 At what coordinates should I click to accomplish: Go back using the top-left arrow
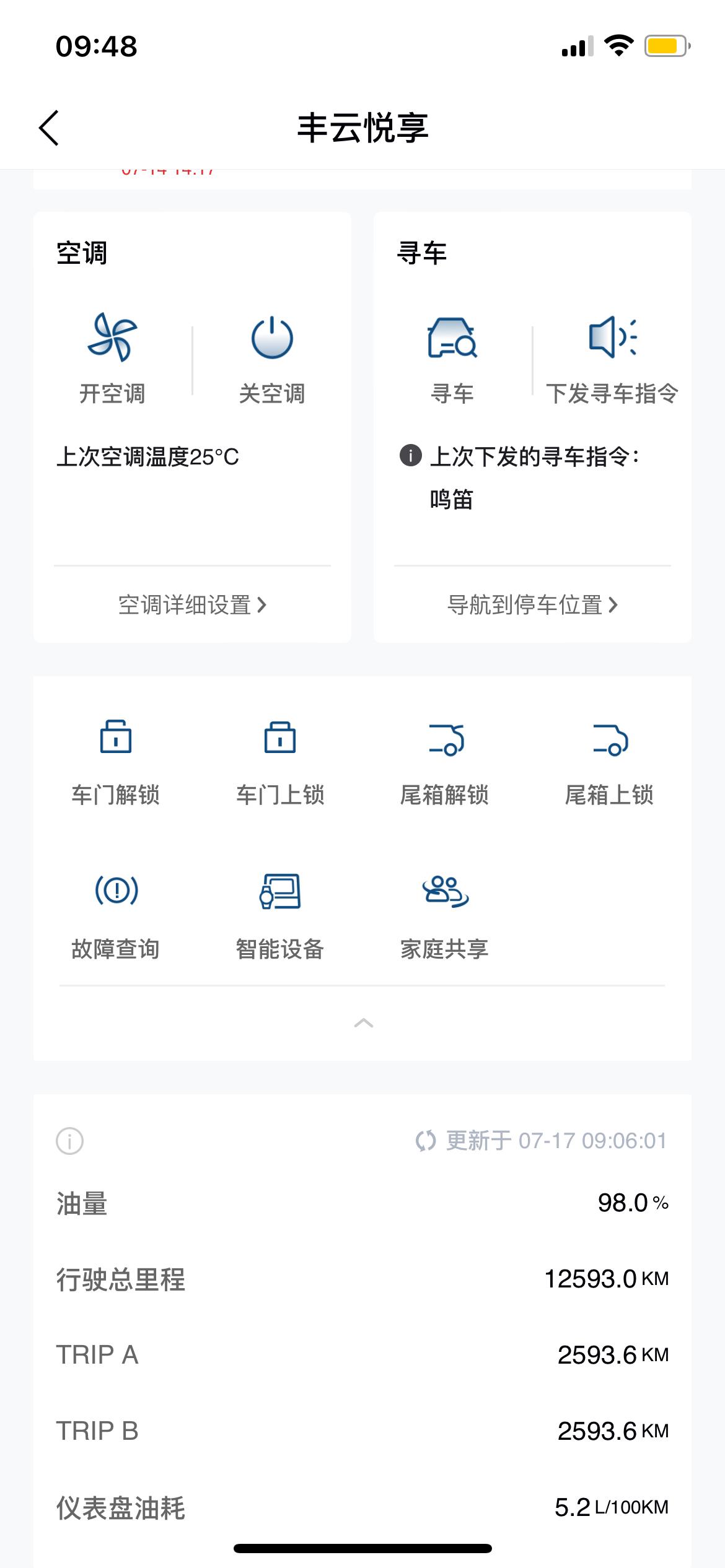coord(49,128)
